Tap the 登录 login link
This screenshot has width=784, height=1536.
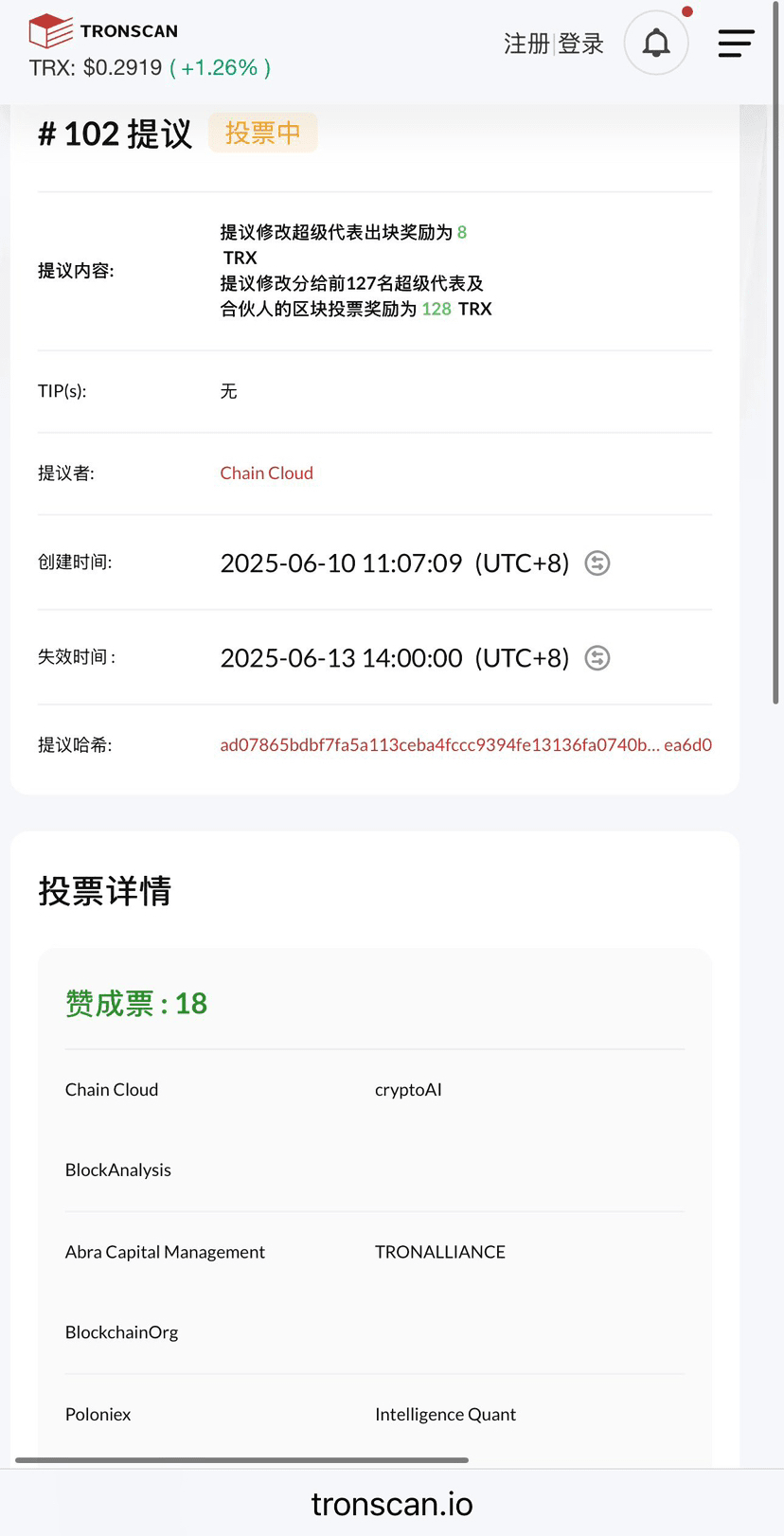[580, 44]
